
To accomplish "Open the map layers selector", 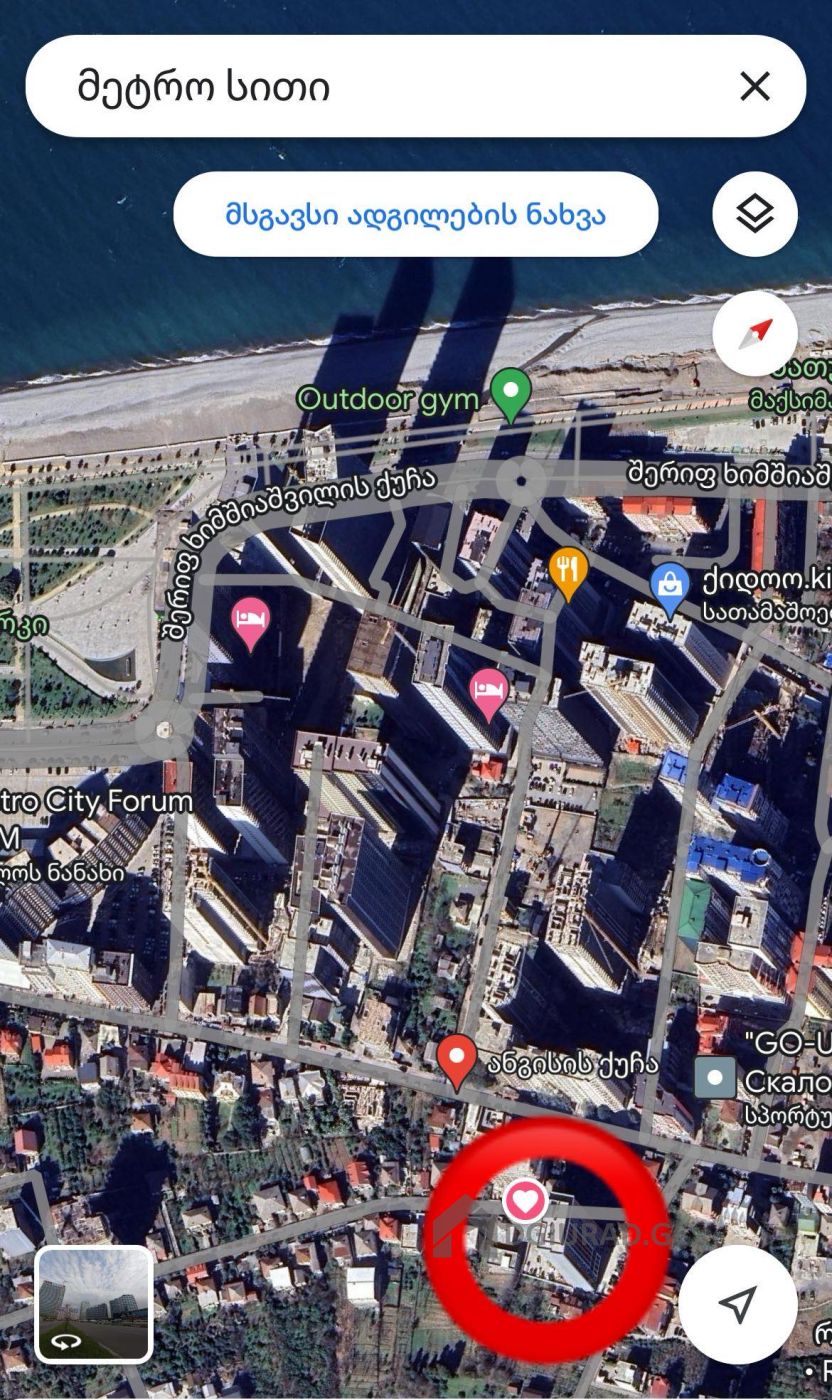I will (x=755, y=214).
